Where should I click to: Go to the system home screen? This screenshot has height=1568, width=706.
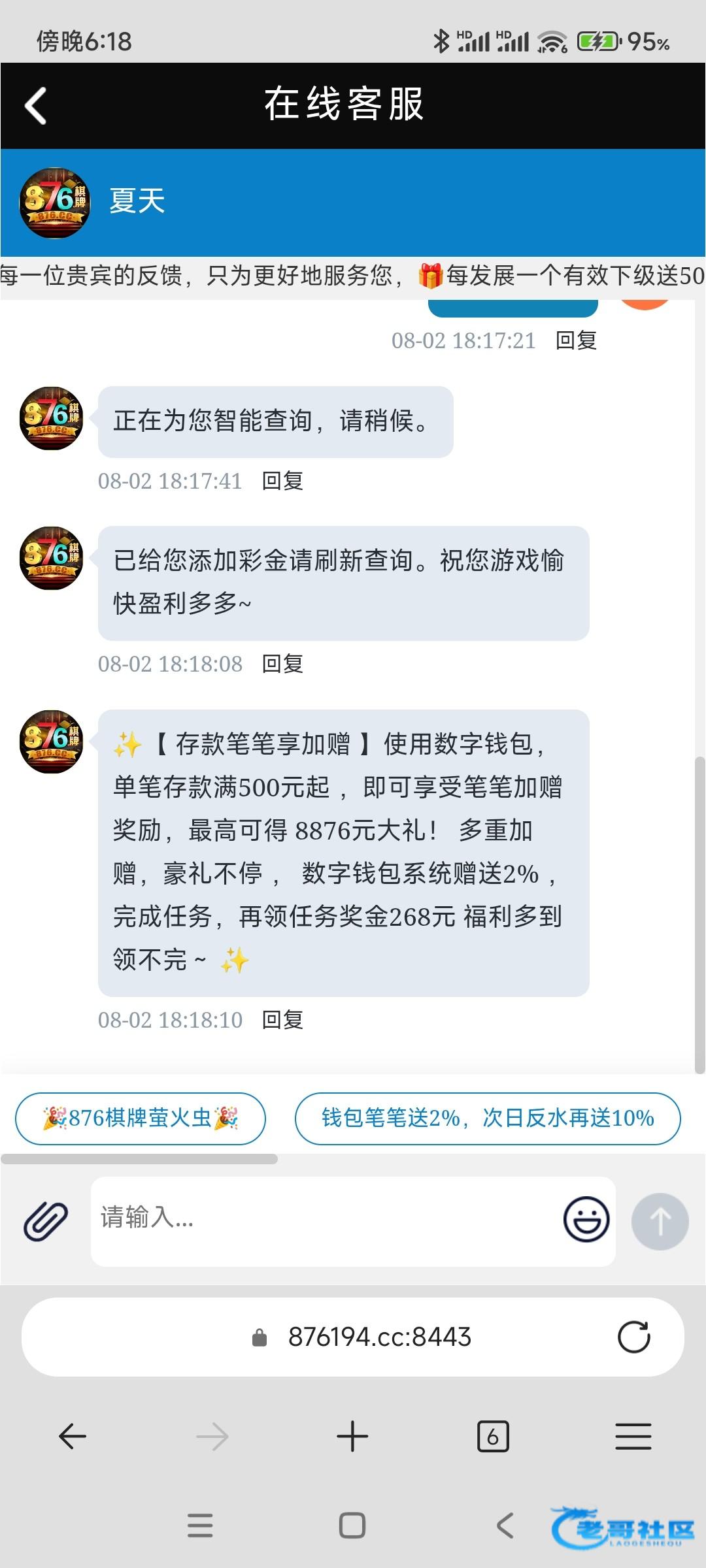tap(352, 1526)
